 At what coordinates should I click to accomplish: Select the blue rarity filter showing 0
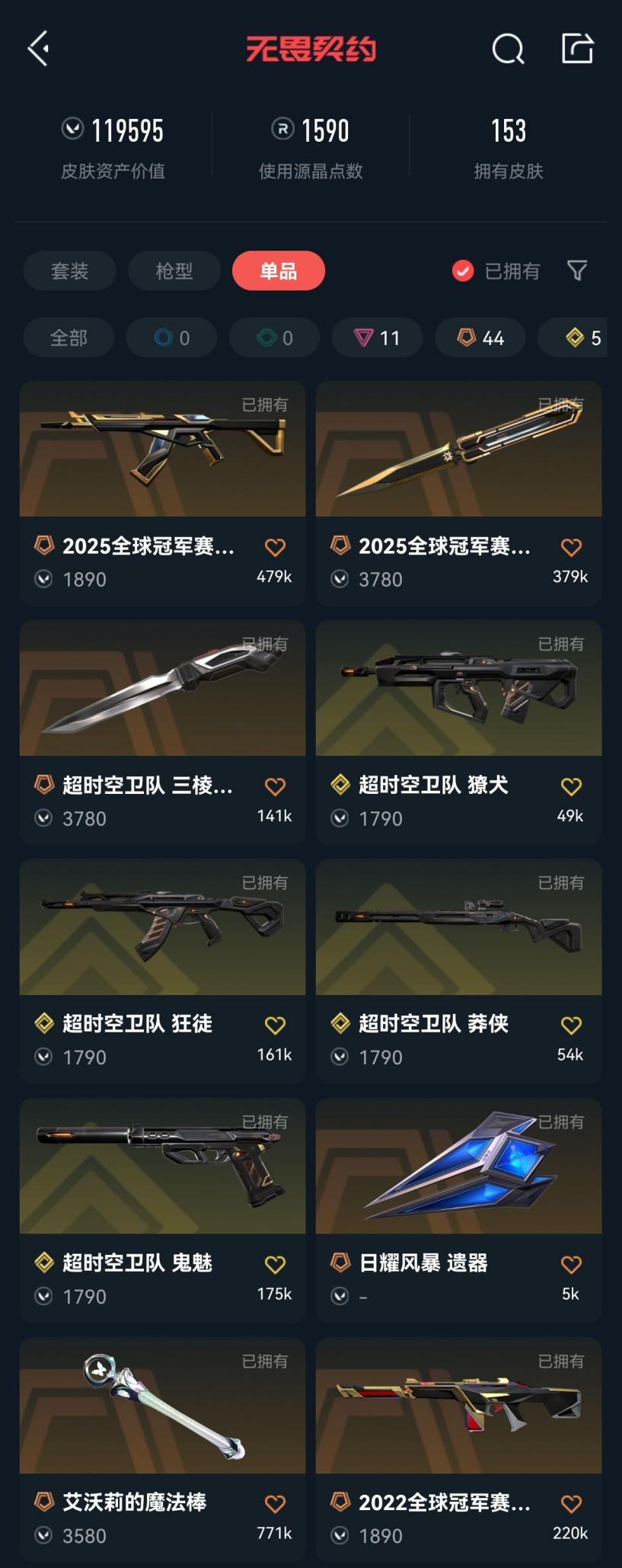point(171,338)
